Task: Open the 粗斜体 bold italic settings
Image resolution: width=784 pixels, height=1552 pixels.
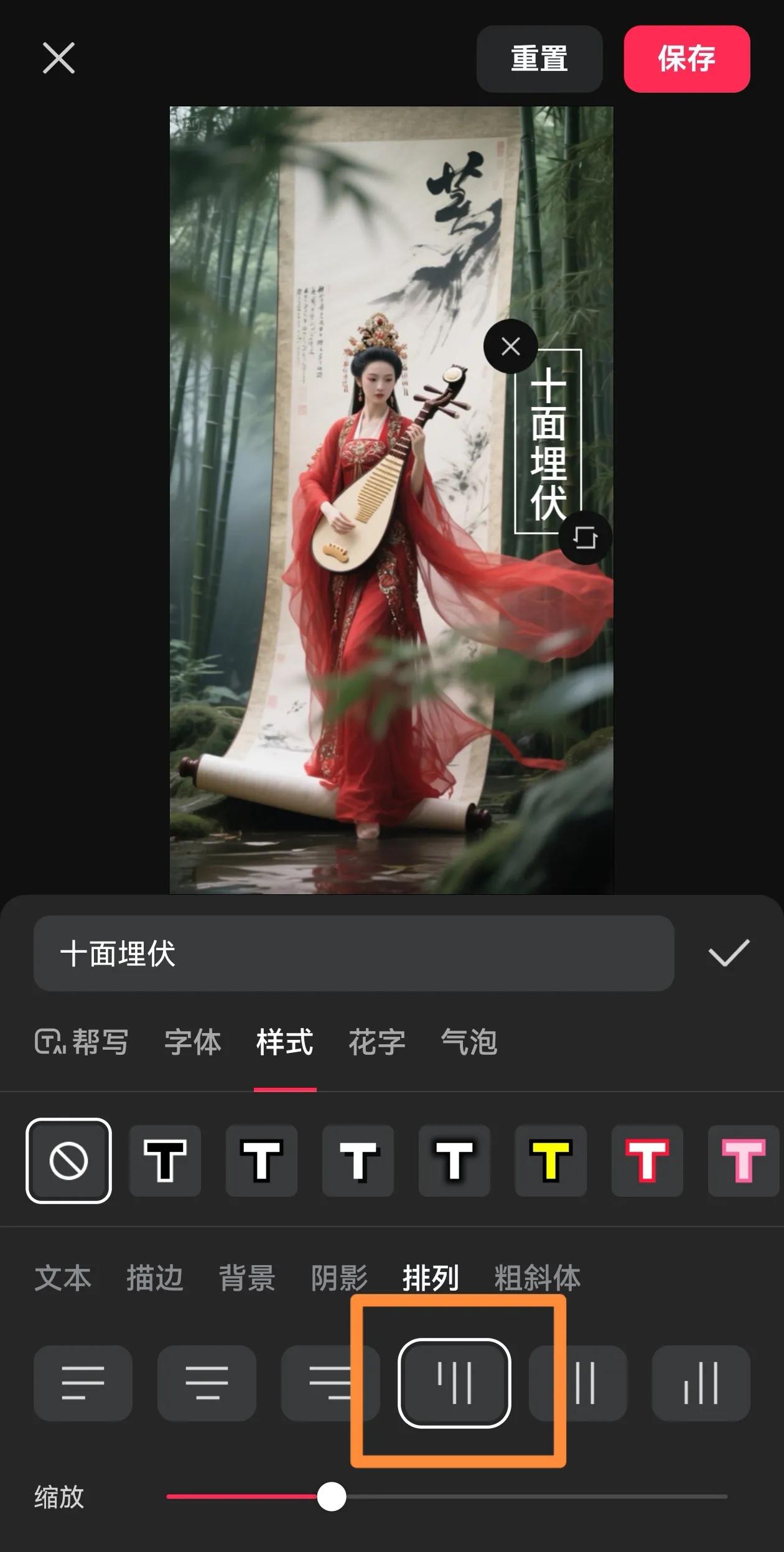Action: pyautogui.click(x=537, y=1278)
